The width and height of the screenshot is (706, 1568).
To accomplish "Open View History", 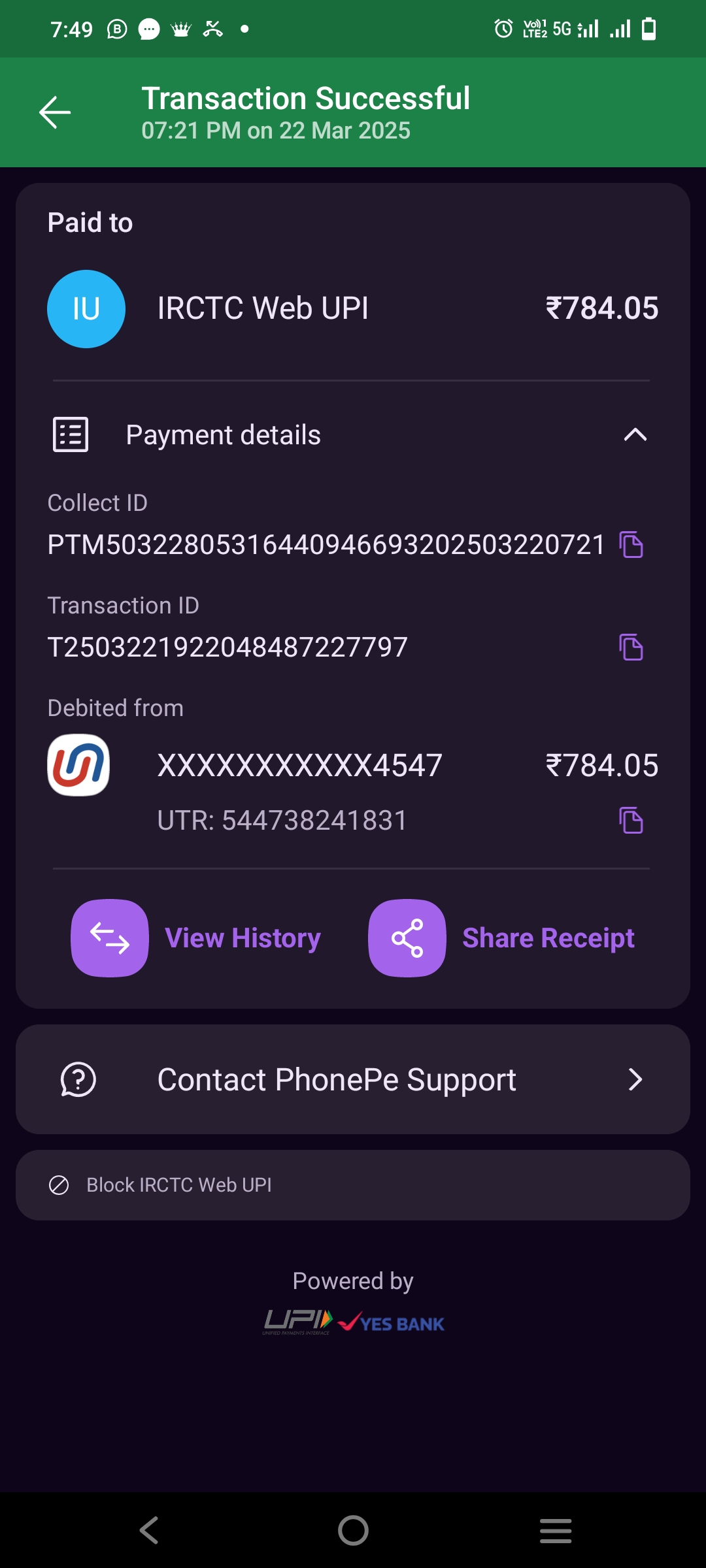I will [x=196, y=938].
